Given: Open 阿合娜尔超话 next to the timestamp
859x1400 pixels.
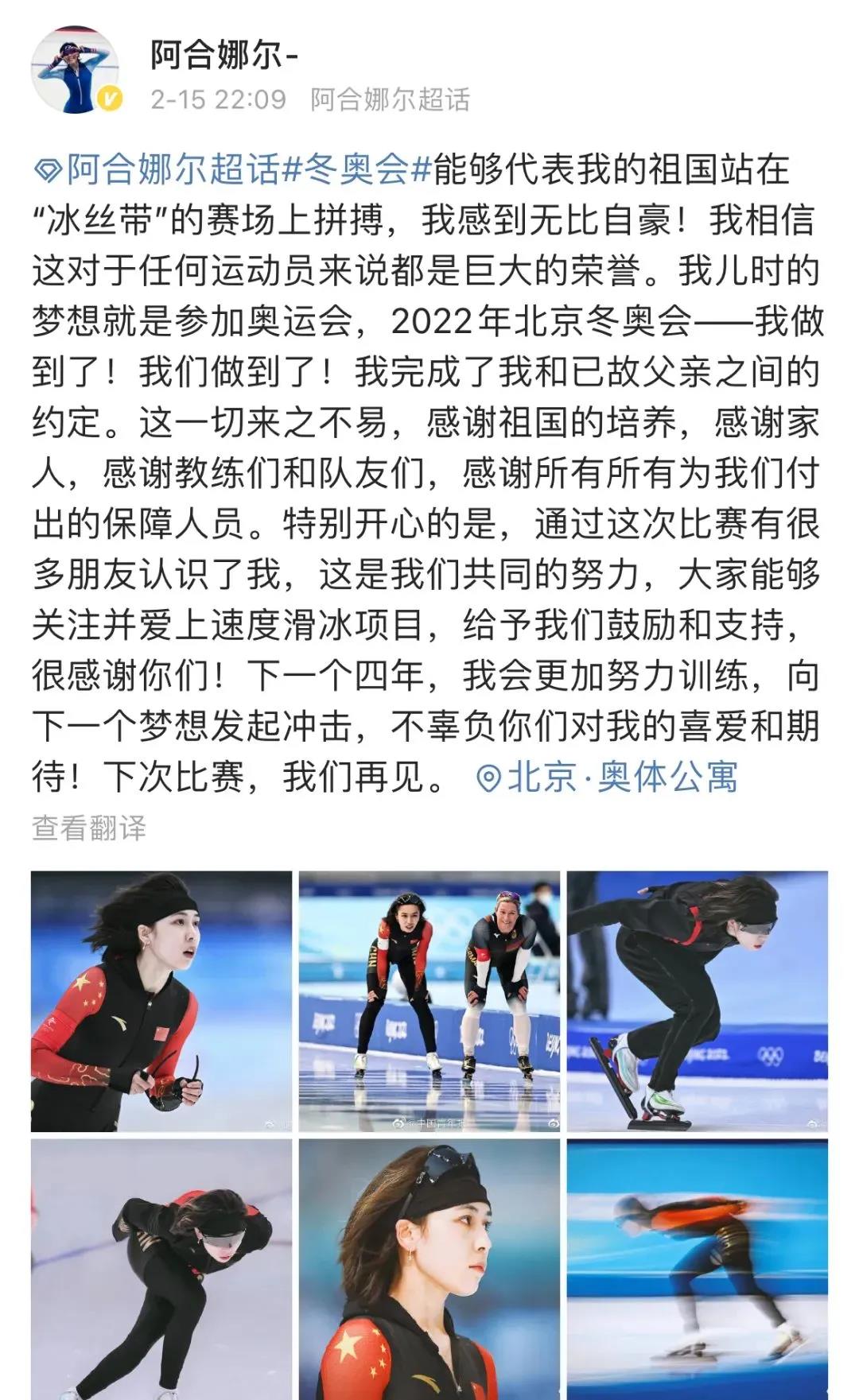Looking at the screenshot, I should (390, 99).
